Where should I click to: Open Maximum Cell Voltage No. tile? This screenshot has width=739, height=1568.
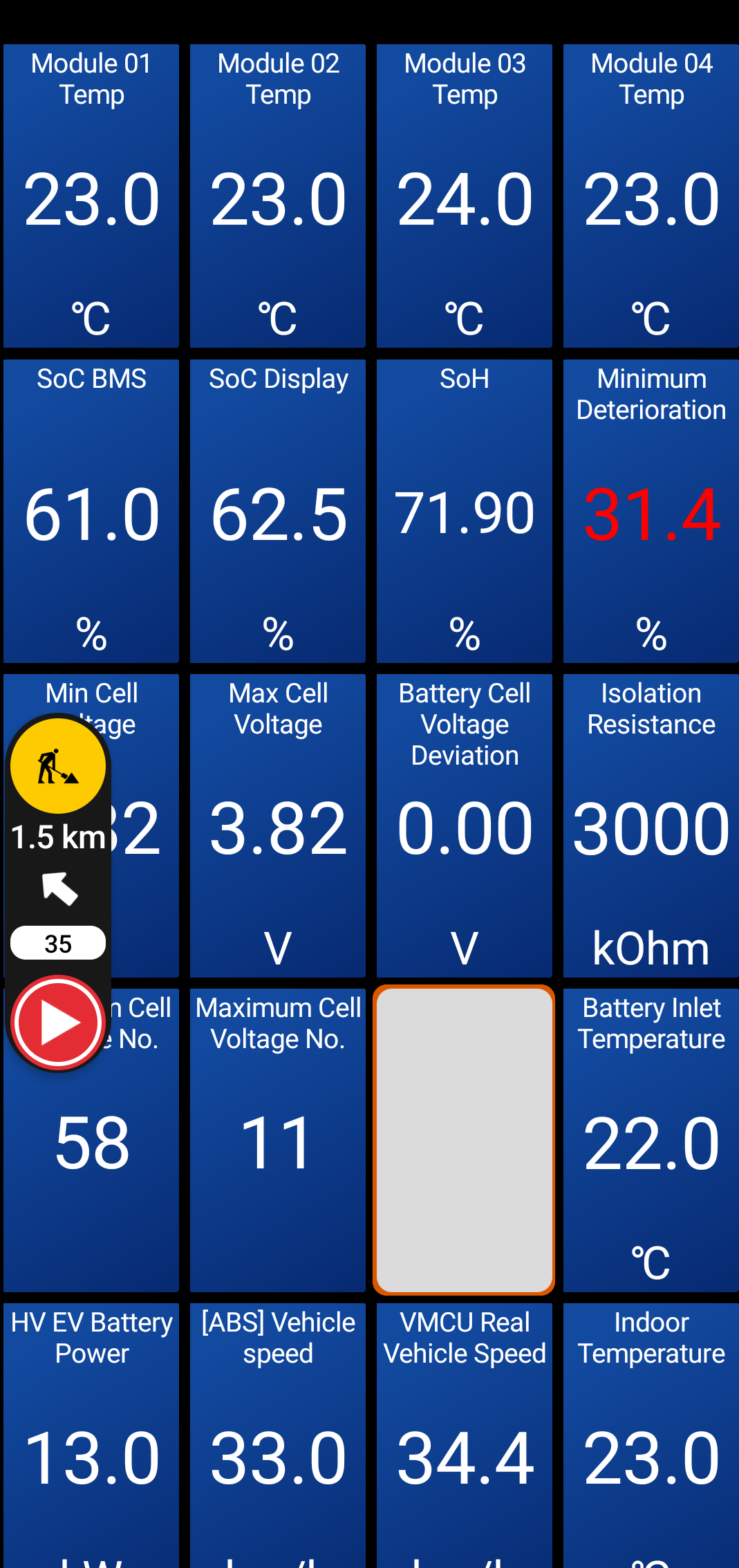click(278, 1140)
